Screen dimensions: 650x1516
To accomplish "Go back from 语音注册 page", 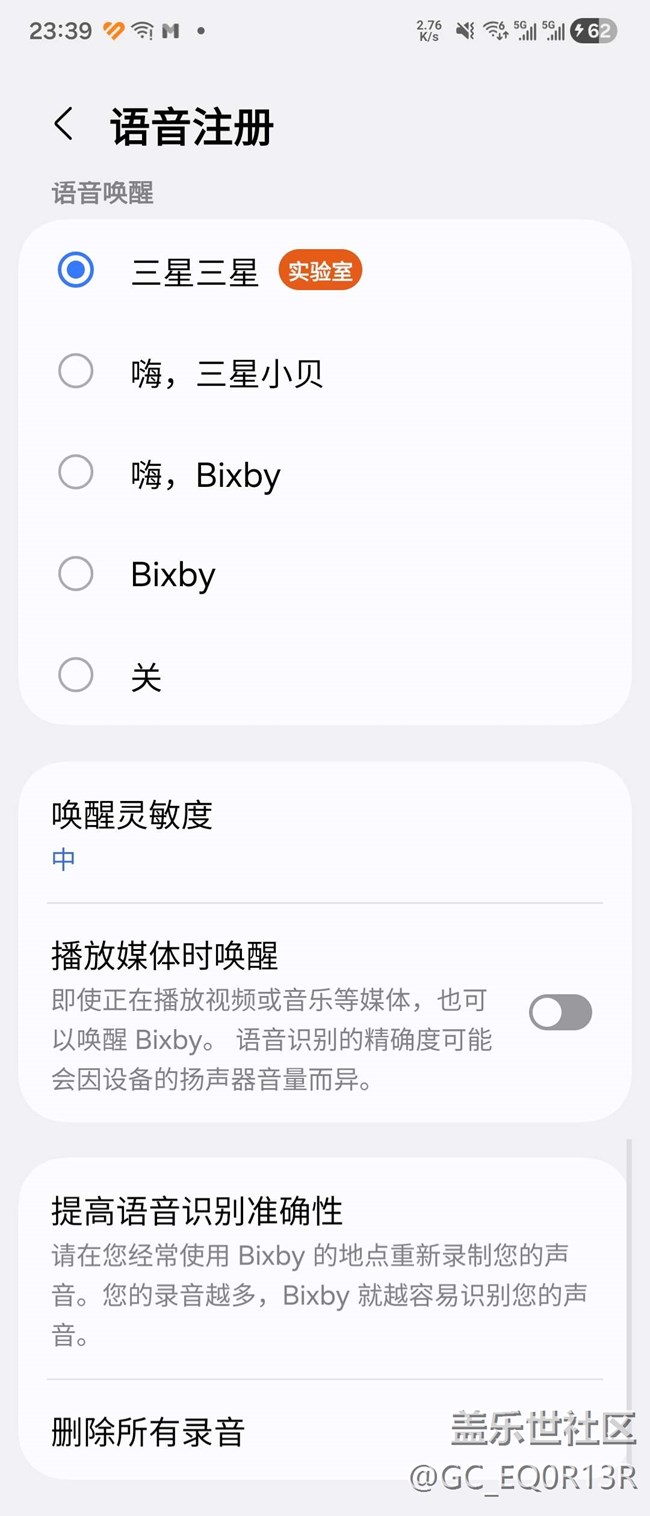I will coord(64,126).
